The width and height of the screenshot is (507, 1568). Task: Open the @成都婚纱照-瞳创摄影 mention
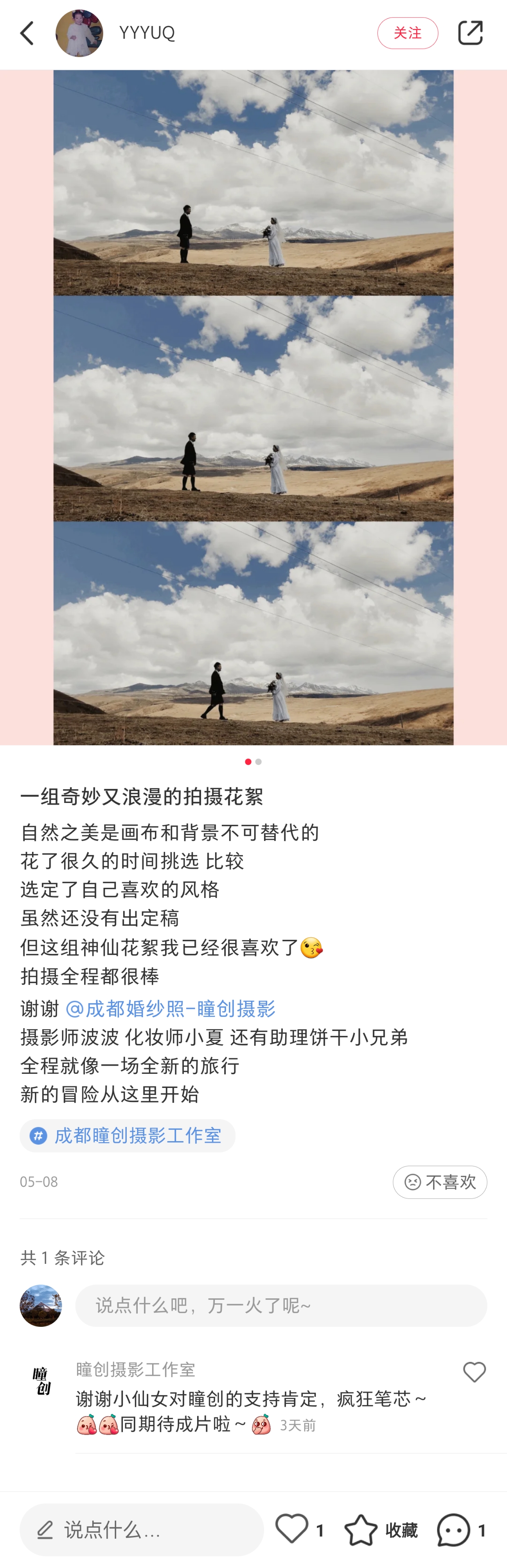point(170,1009)
